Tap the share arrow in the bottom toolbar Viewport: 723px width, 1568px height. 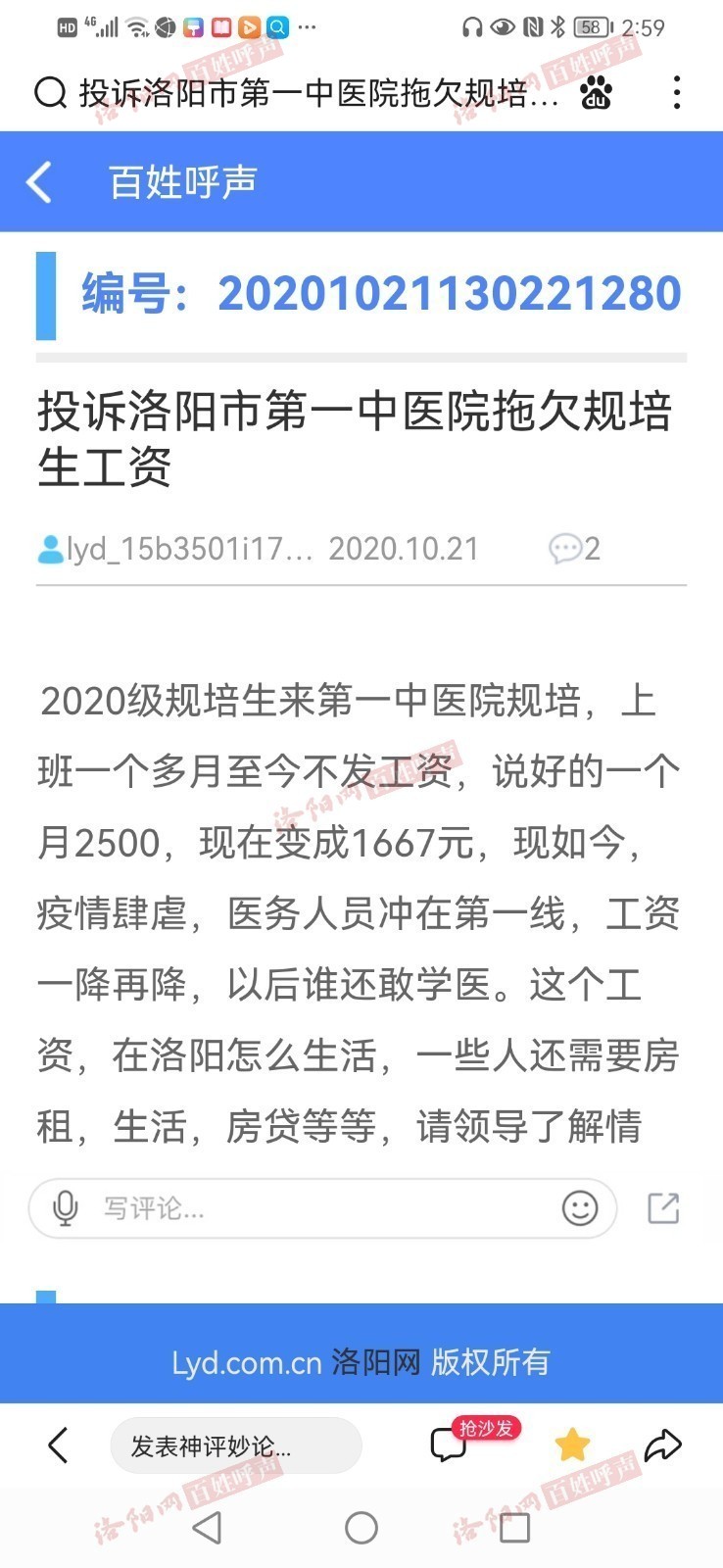click(663, 1445)
